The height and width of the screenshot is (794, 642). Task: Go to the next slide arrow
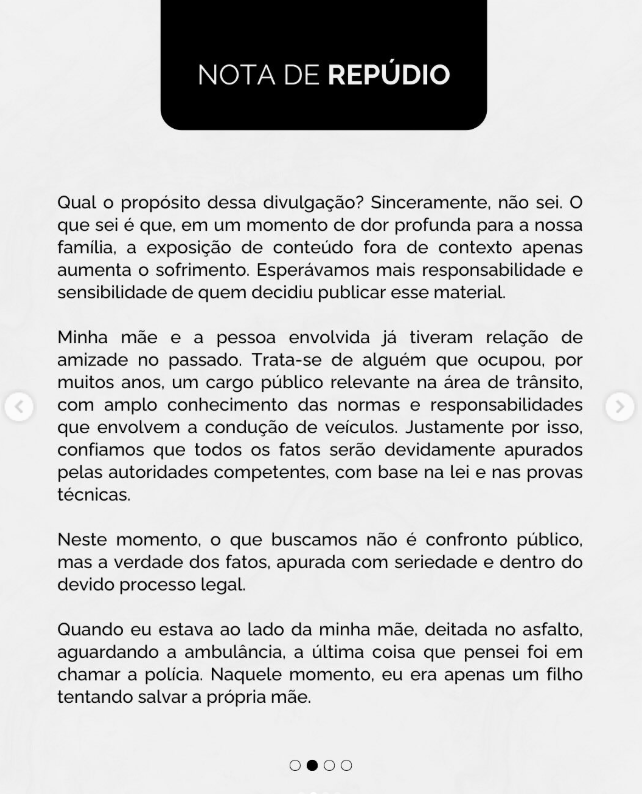click(x=619, y=407)
